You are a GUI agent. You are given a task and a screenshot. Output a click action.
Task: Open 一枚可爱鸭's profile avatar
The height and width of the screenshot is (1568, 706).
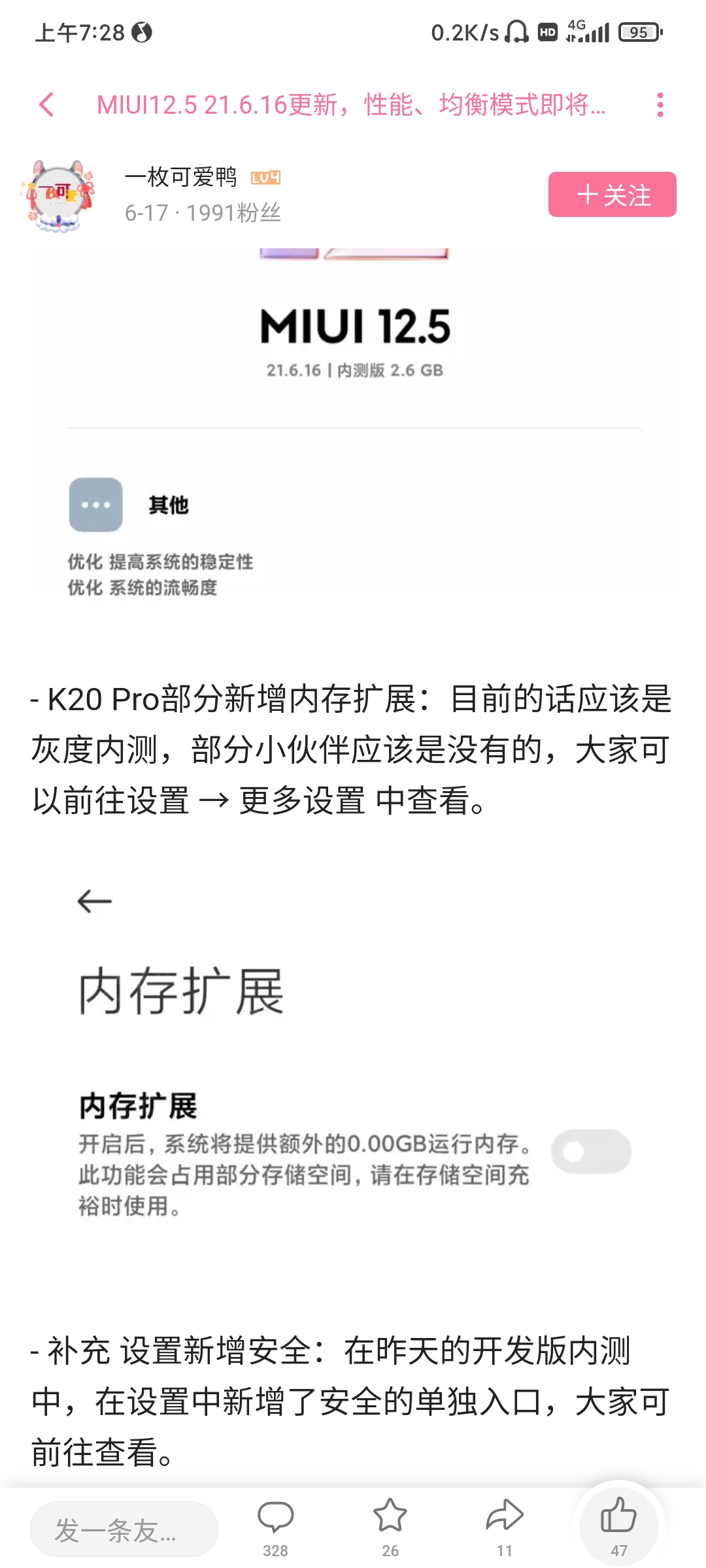58,195
